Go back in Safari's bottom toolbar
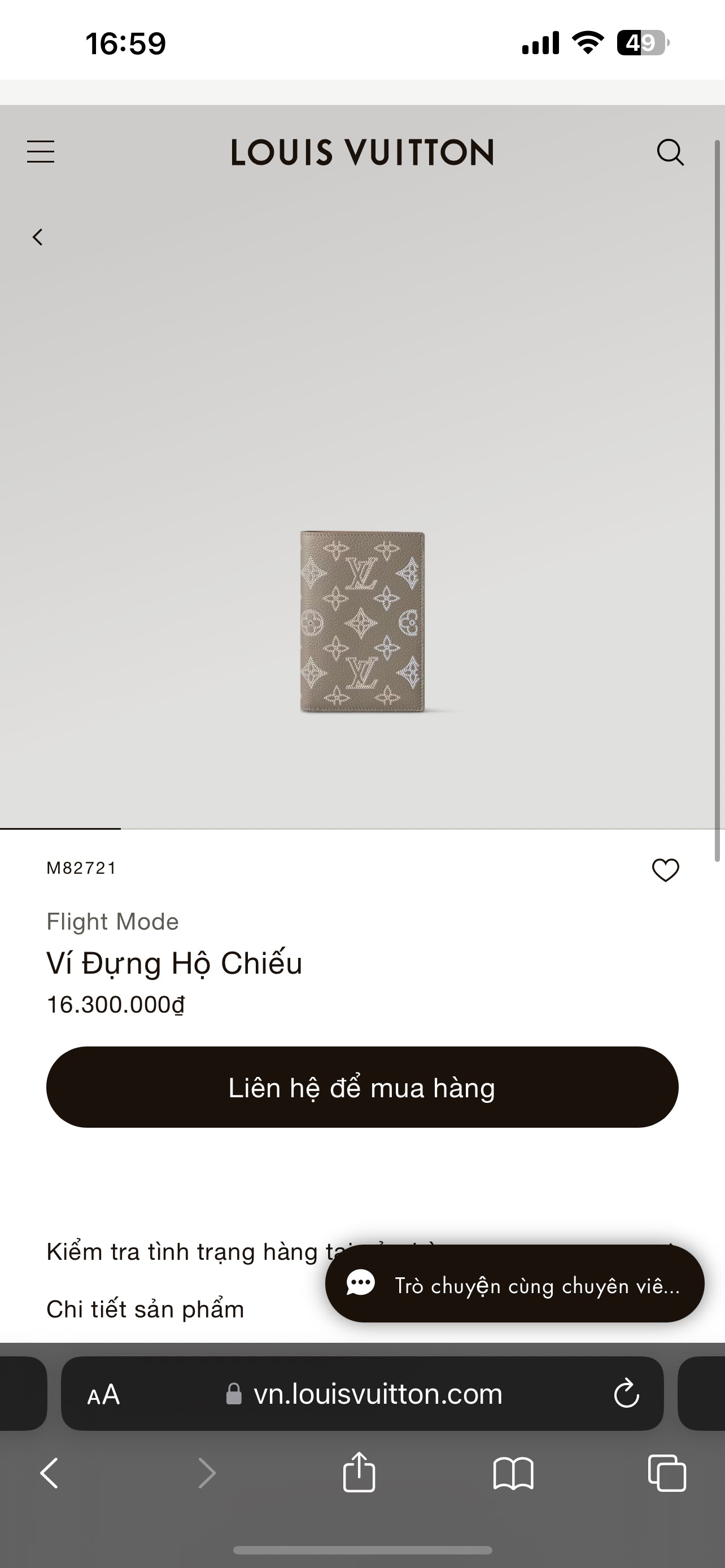The height and width of the screenshot is (1568, 725). [49, 1473]
